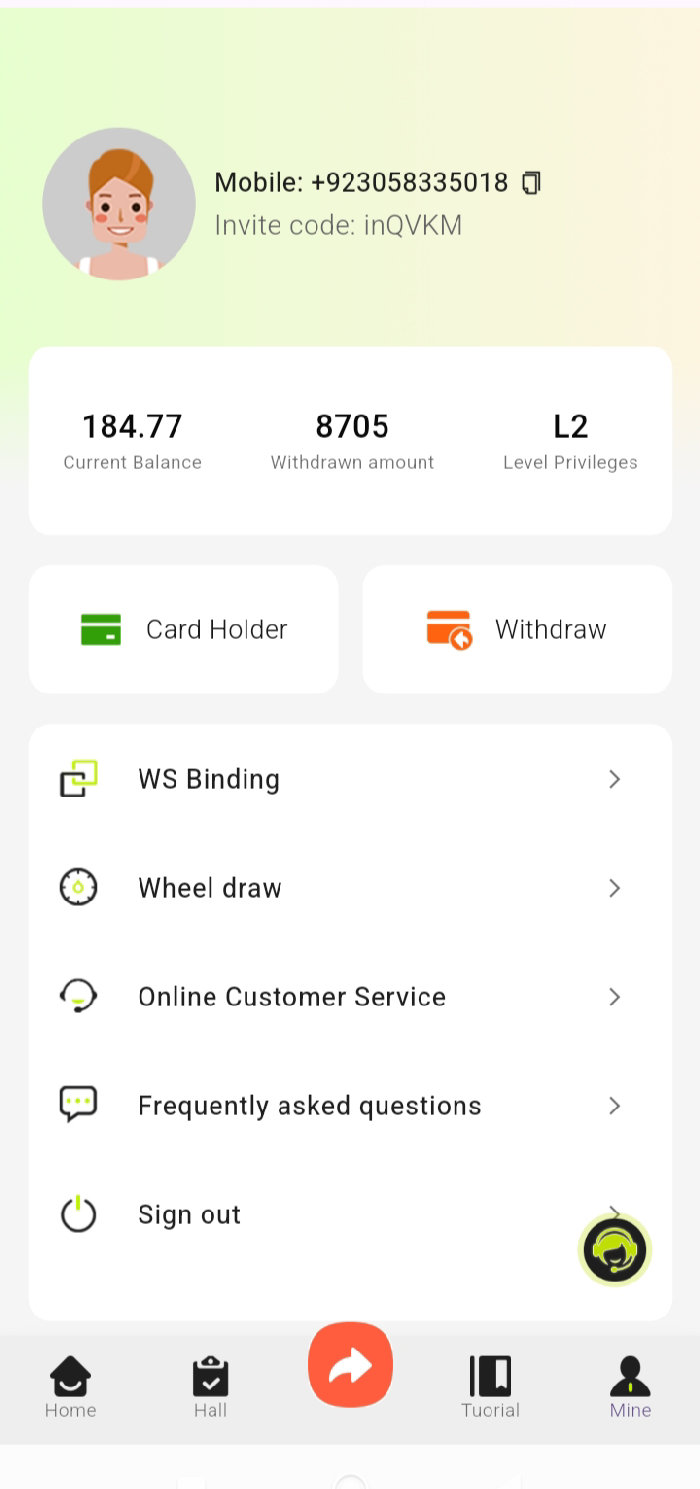Tap the profile avatar

(x=119, y=204)
